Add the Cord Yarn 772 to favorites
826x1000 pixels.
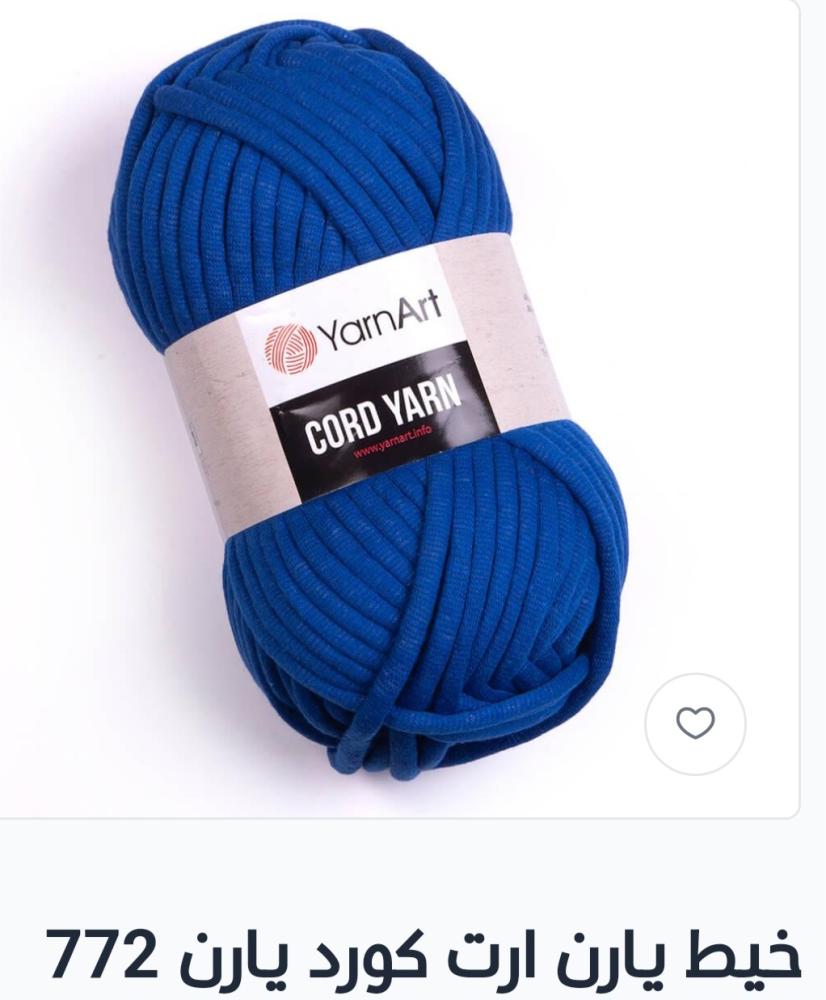click(x=696, y=723)
